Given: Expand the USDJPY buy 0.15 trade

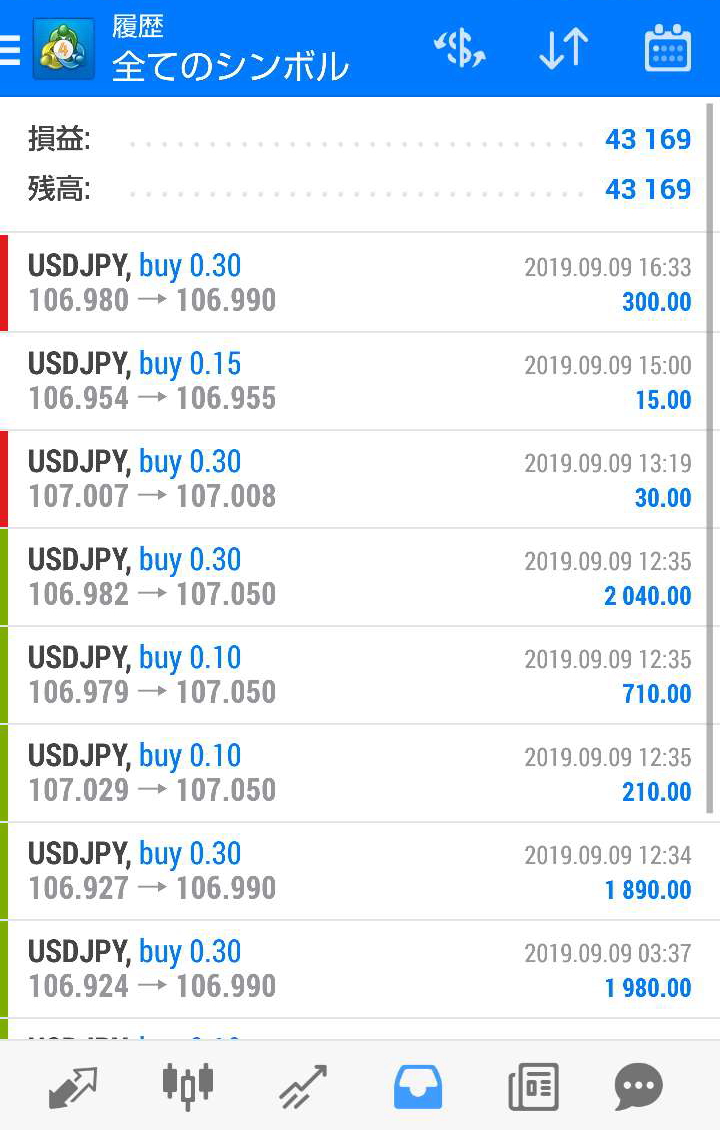Looking at the screenshot, I should 360,381.
